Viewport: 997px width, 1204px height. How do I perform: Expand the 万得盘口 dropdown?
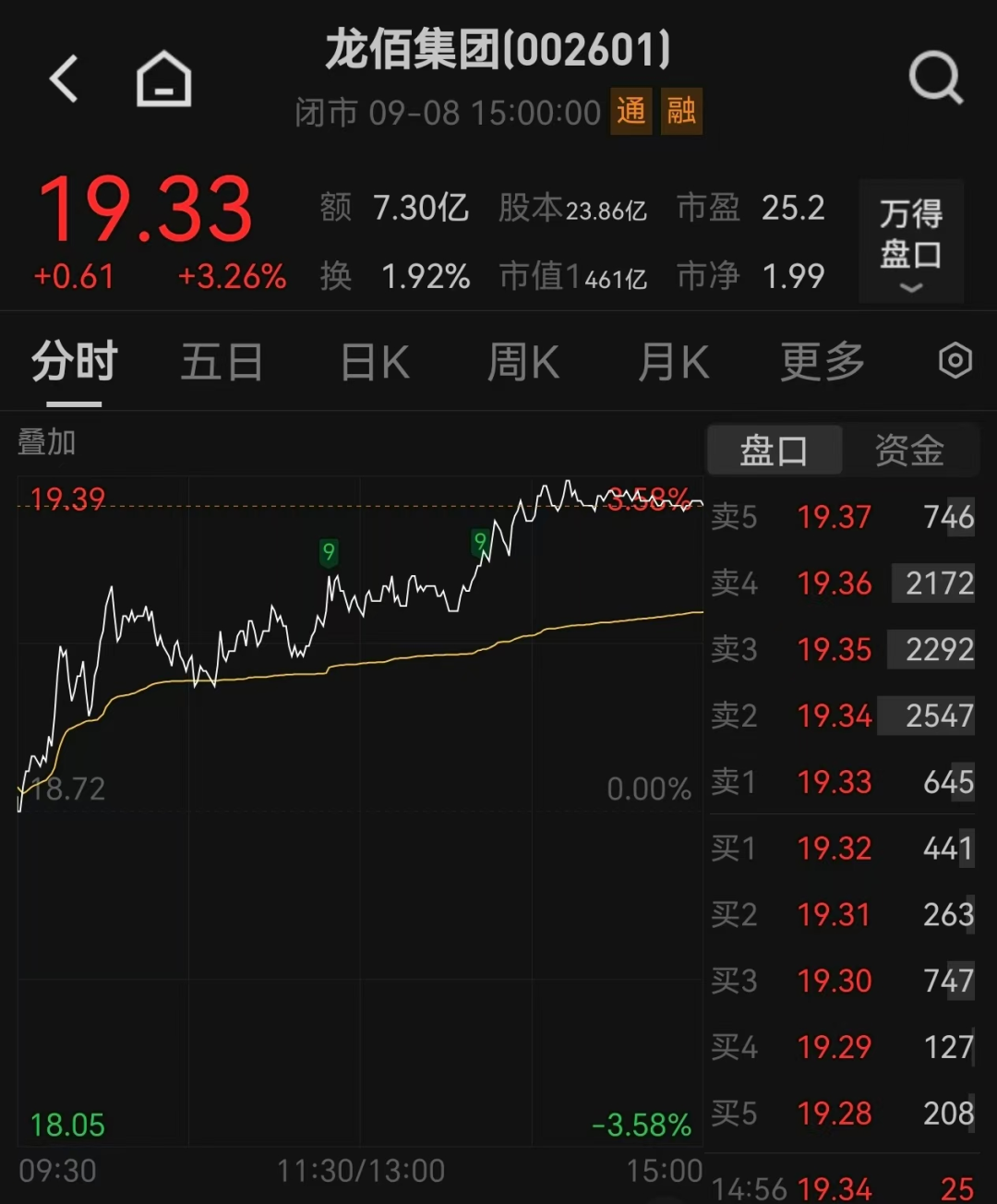pyautogui.click(x=911, y=242)
